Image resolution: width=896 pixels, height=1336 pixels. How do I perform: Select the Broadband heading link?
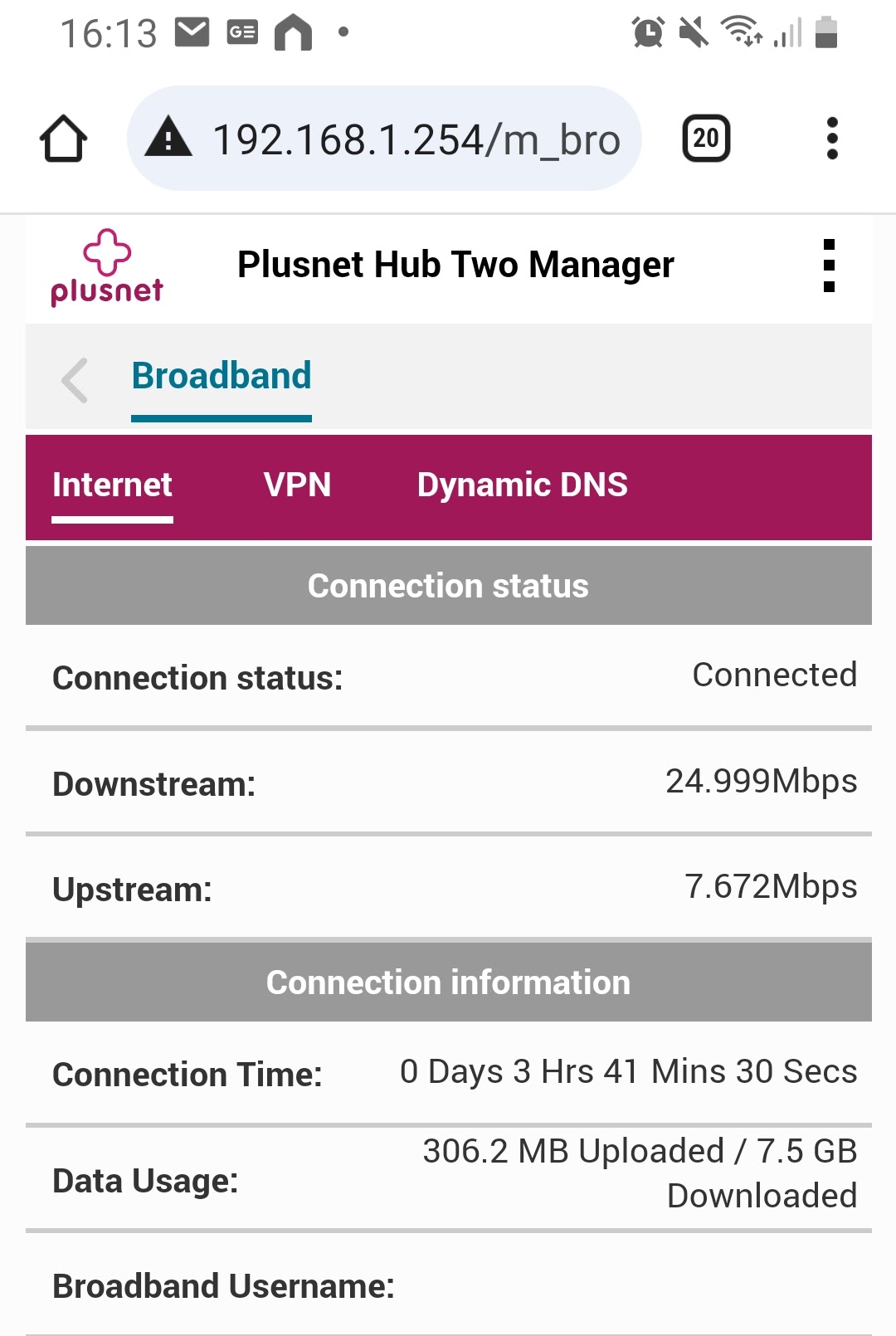tap(221, 376)
